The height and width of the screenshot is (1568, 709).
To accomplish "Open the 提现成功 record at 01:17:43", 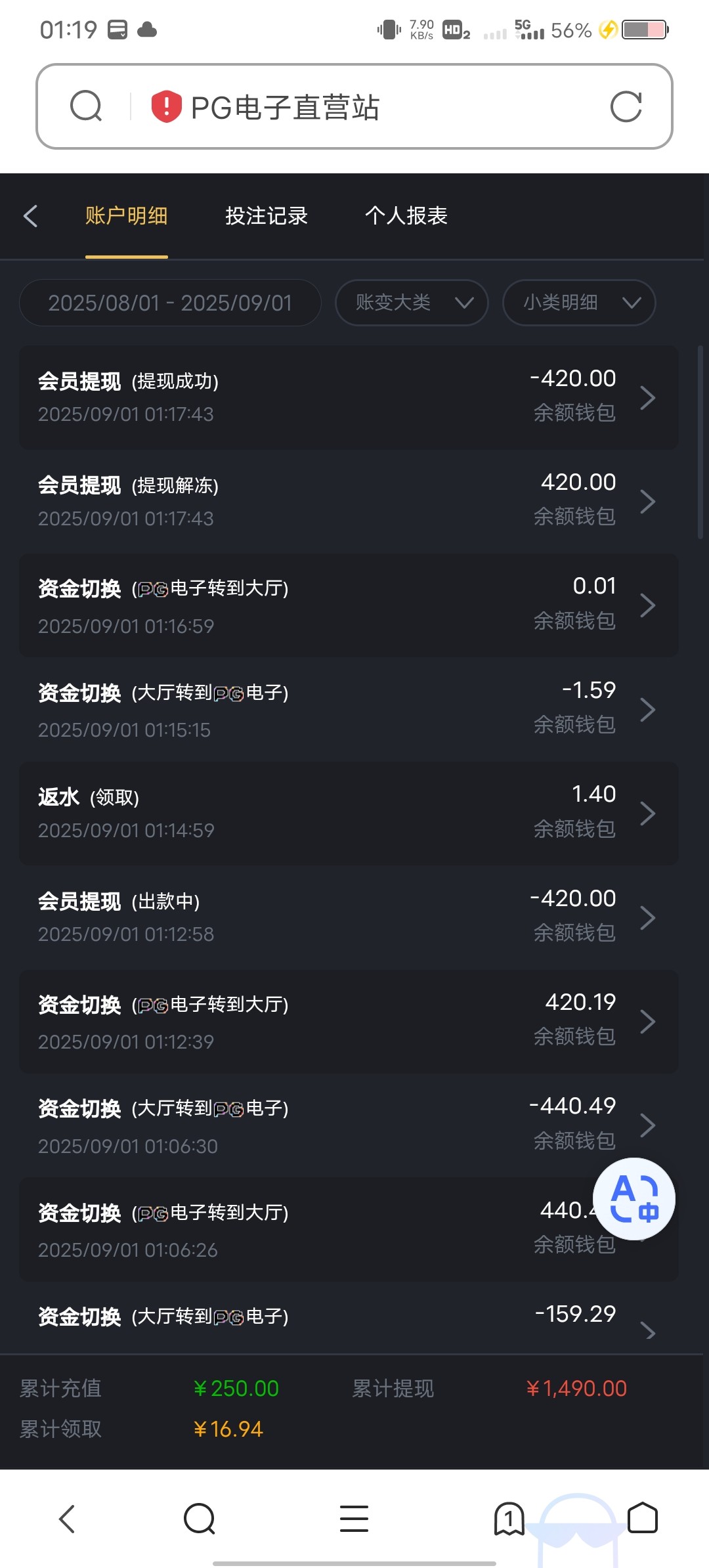I will [348, 397].
